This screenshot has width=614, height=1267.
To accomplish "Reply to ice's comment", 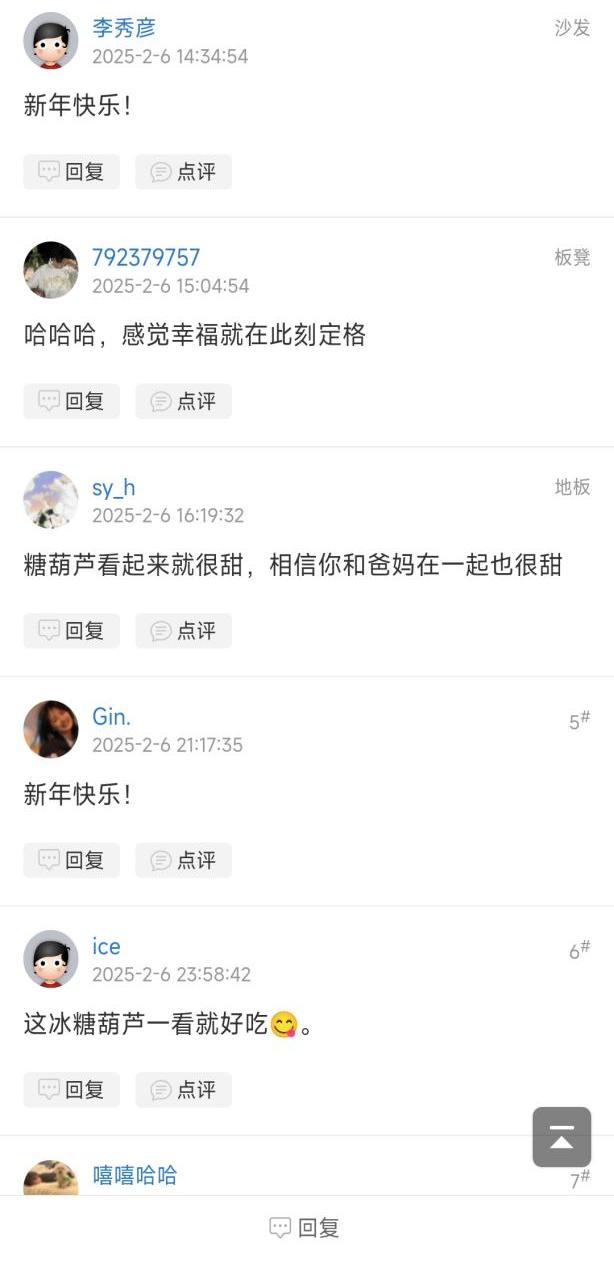I will (x=71, y=1089).
